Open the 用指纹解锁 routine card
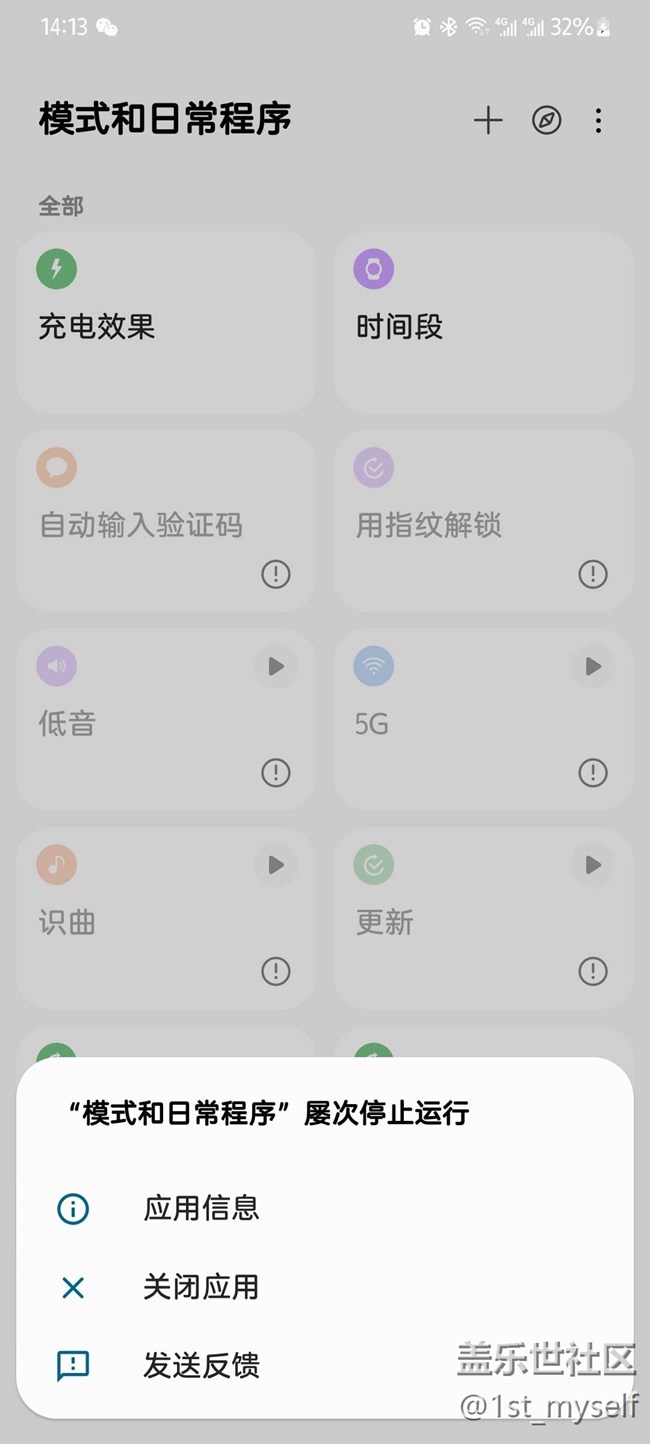Viewport: 650px width, 1444px height. [483, 521]
